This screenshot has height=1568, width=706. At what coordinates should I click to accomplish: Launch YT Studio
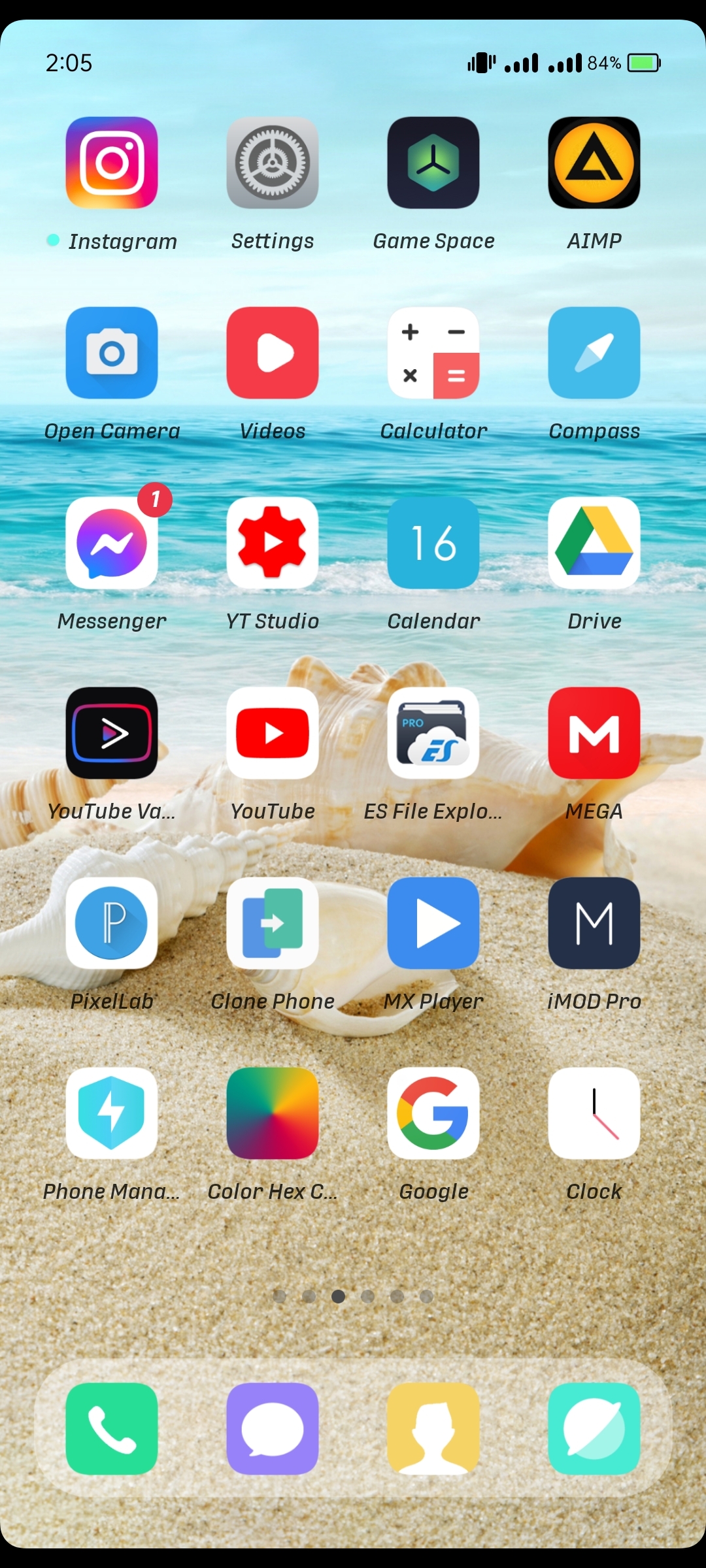tap(273, 543)
